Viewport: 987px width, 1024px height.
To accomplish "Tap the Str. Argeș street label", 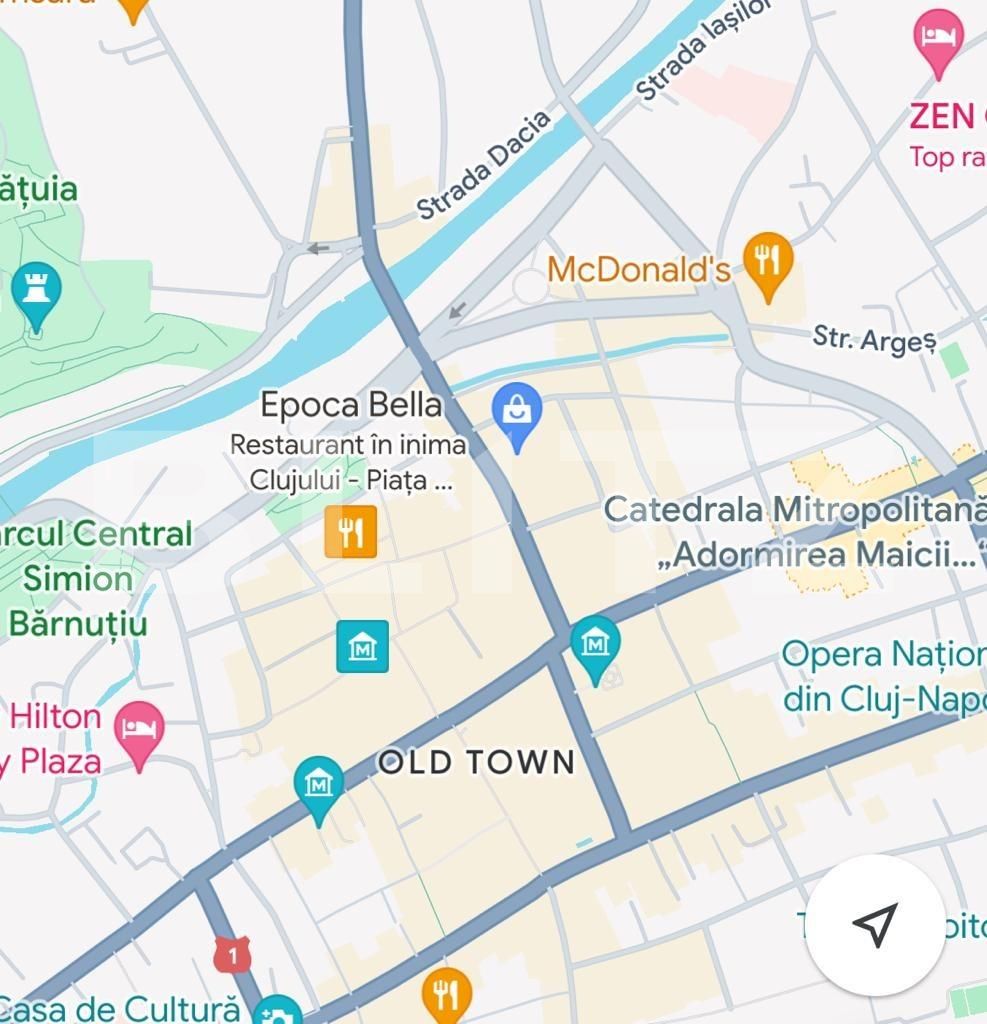I will (874, 340).
